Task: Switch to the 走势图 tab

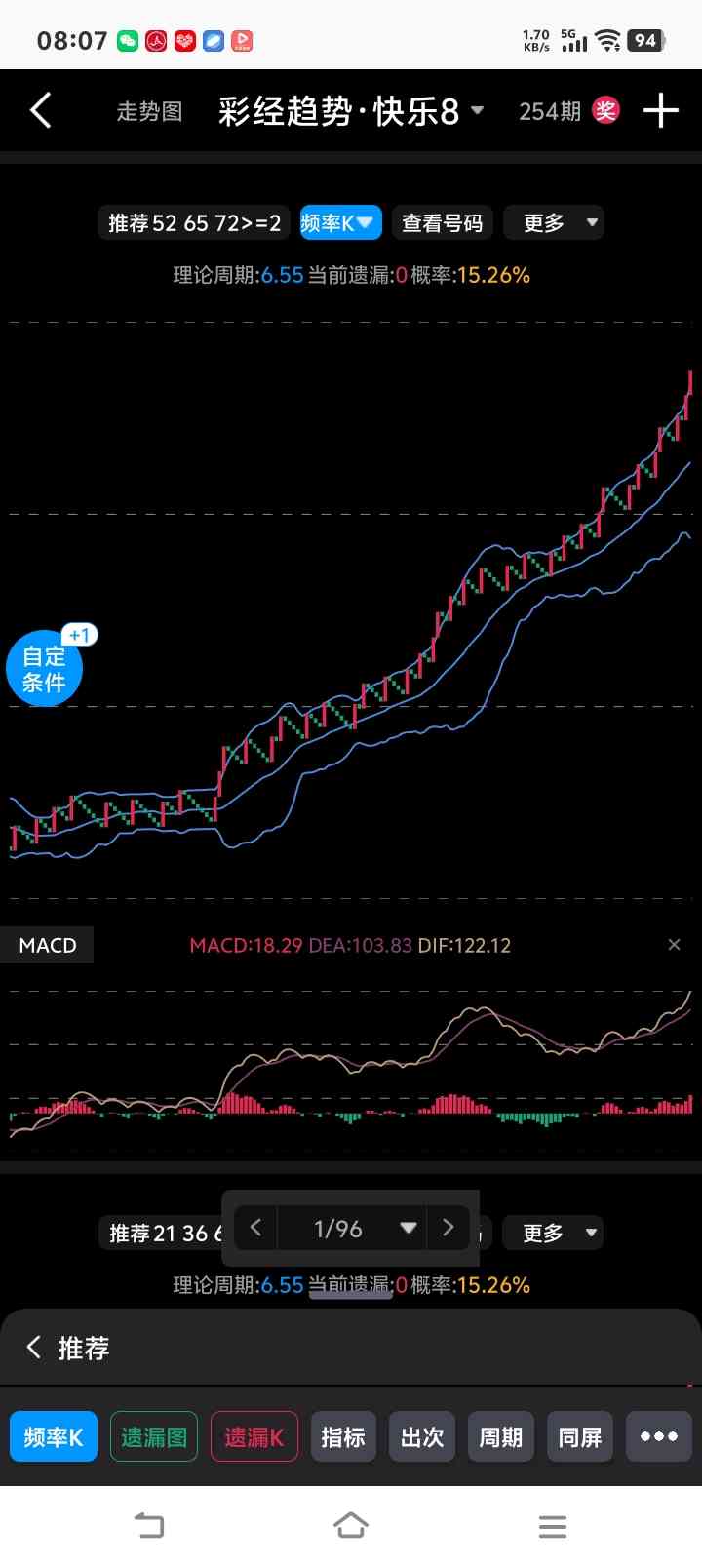Action: click(x=149, y=111)
